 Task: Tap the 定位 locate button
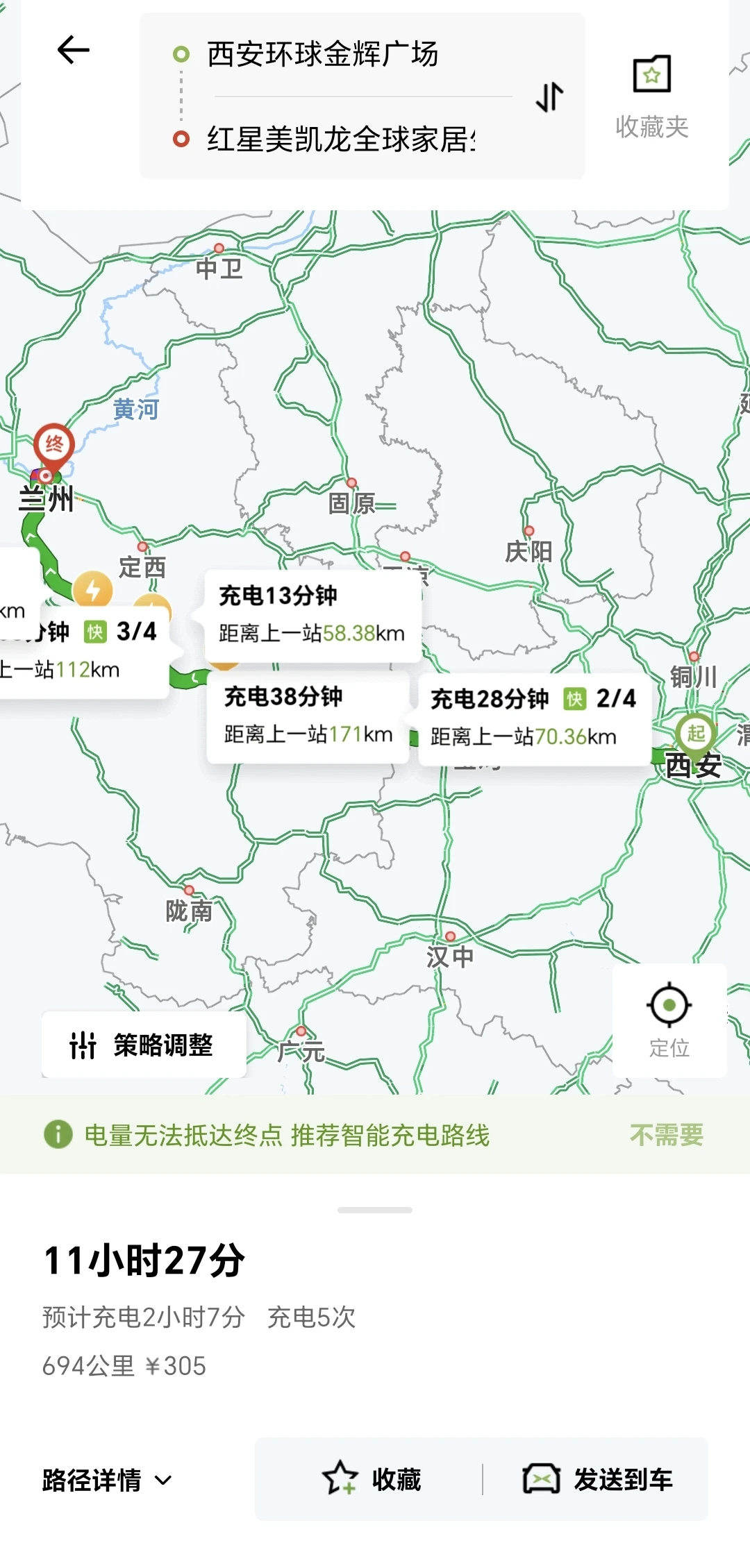pyautogui.click(x=669, y=1020)
